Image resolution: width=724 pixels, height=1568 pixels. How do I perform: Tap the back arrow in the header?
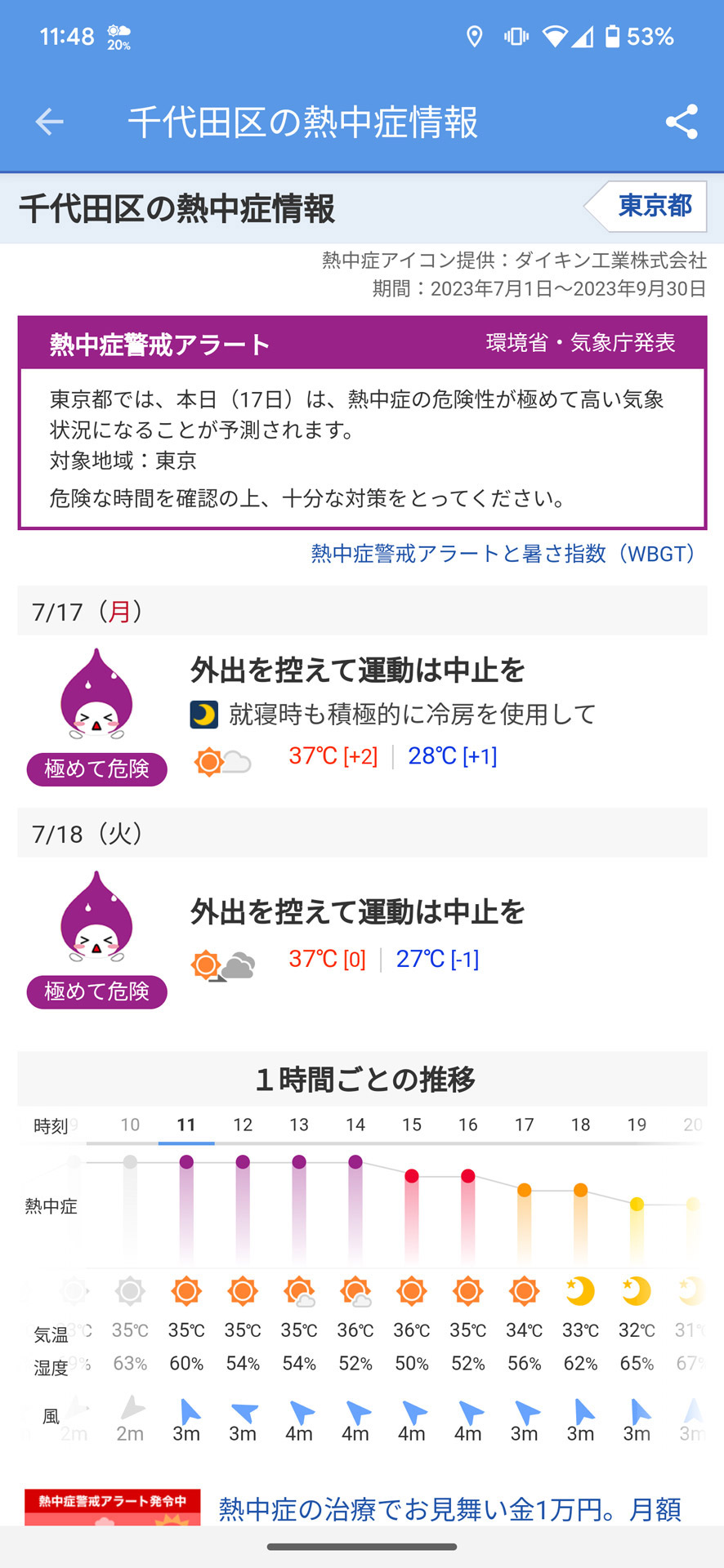point(49,121)
